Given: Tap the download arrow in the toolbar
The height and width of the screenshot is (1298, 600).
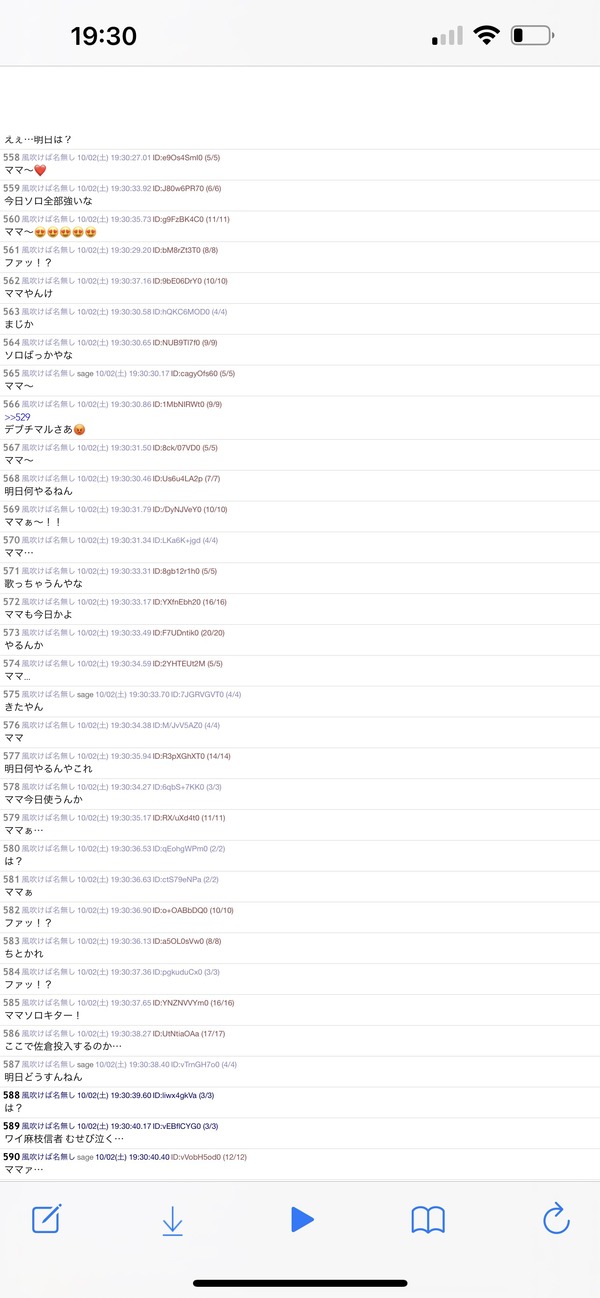Looking at the screenshot, I should tap(172, 1220).
